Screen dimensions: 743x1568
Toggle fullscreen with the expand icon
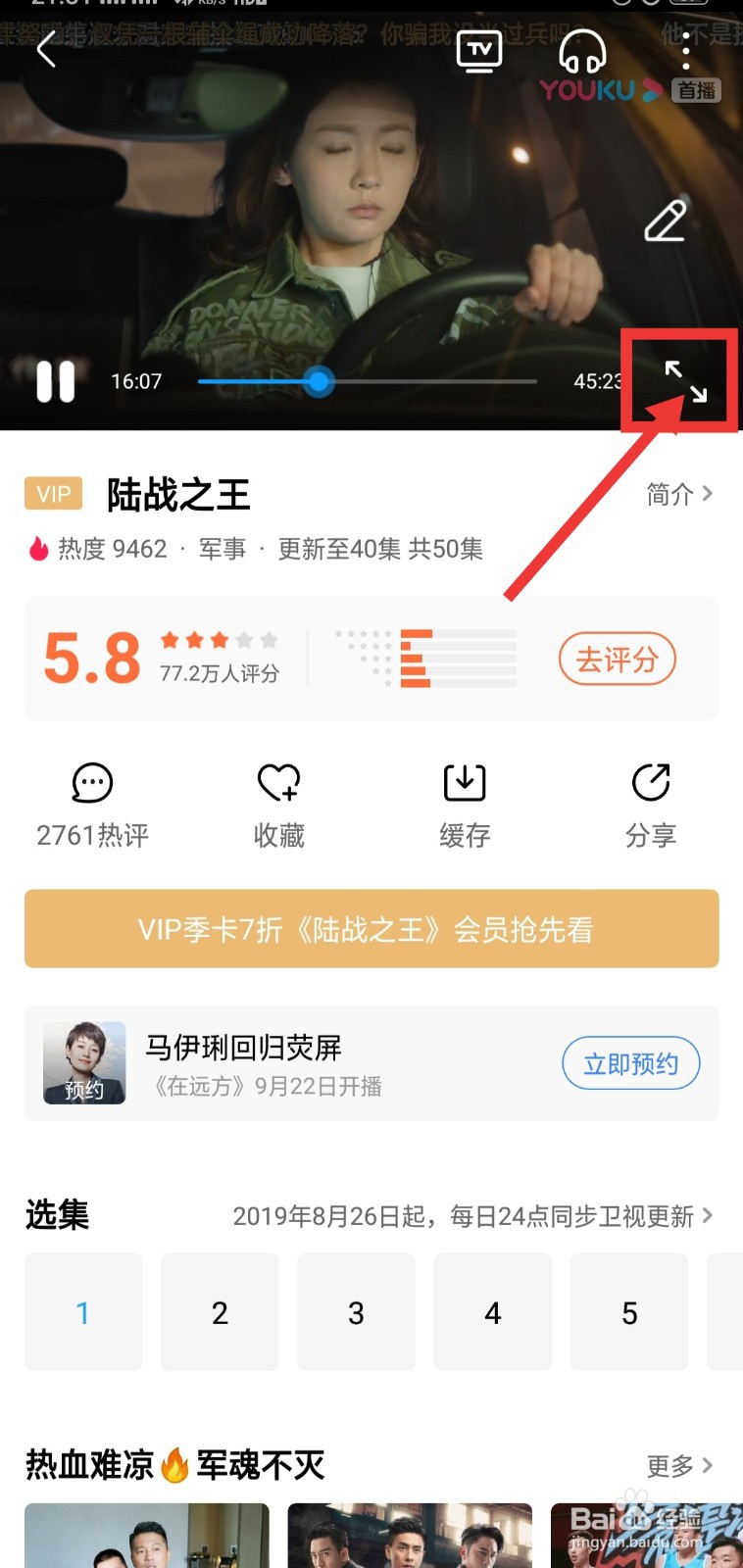pos(686,381)
